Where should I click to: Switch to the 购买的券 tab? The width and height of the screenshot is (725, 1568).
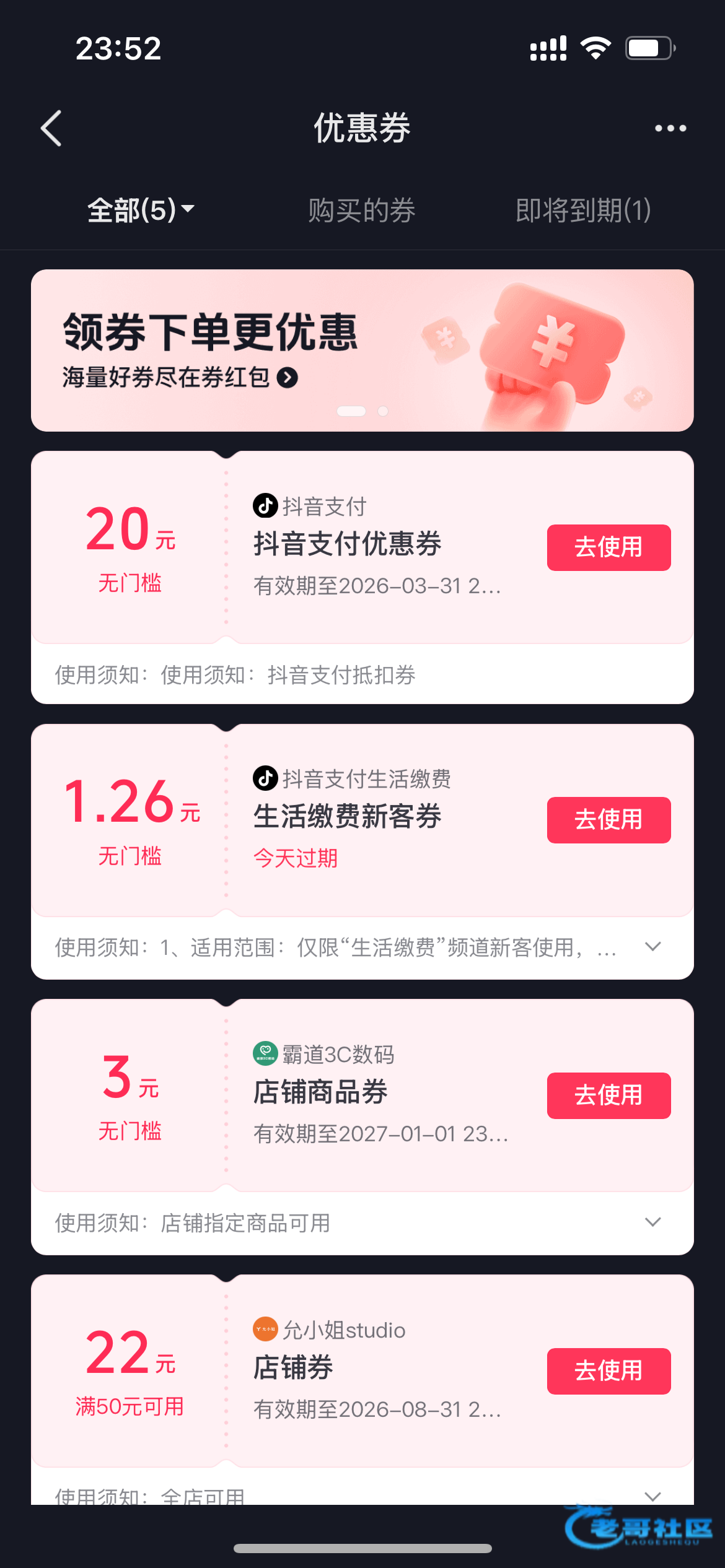[362, 210]
